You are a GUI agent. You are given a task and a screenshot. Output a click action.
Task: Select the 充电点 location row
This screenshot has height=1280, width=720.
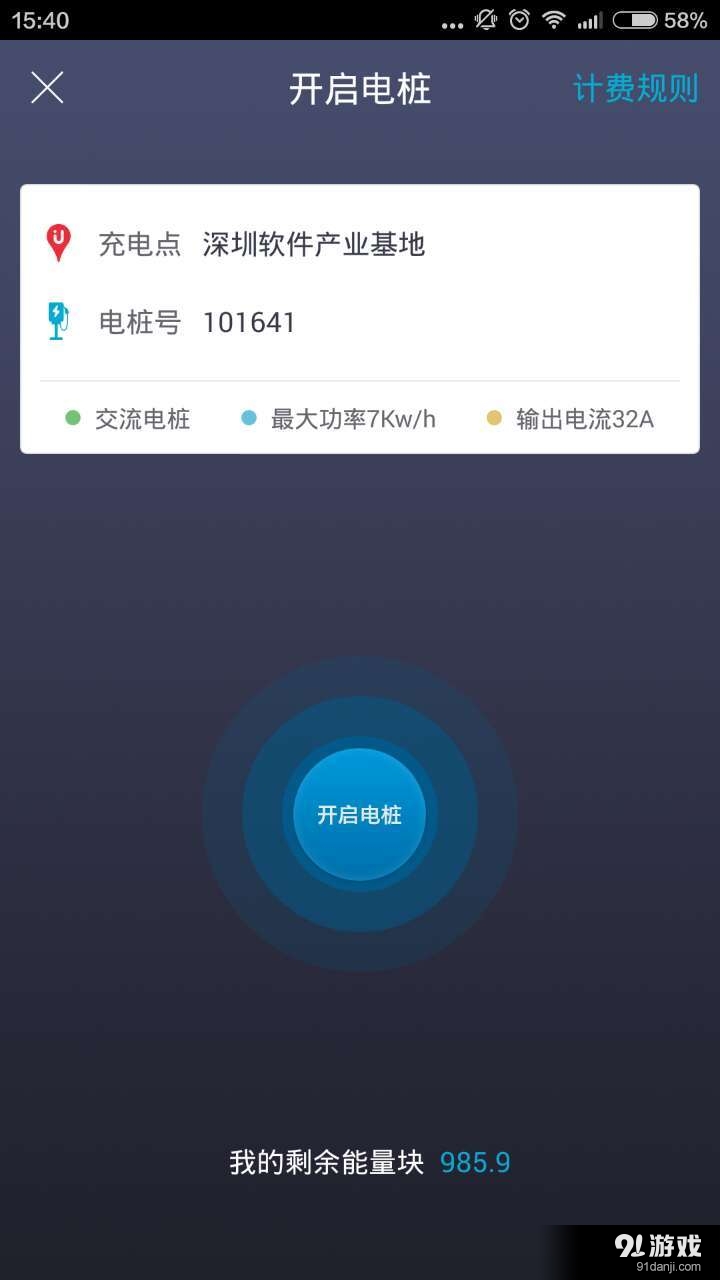coord(140,243)
